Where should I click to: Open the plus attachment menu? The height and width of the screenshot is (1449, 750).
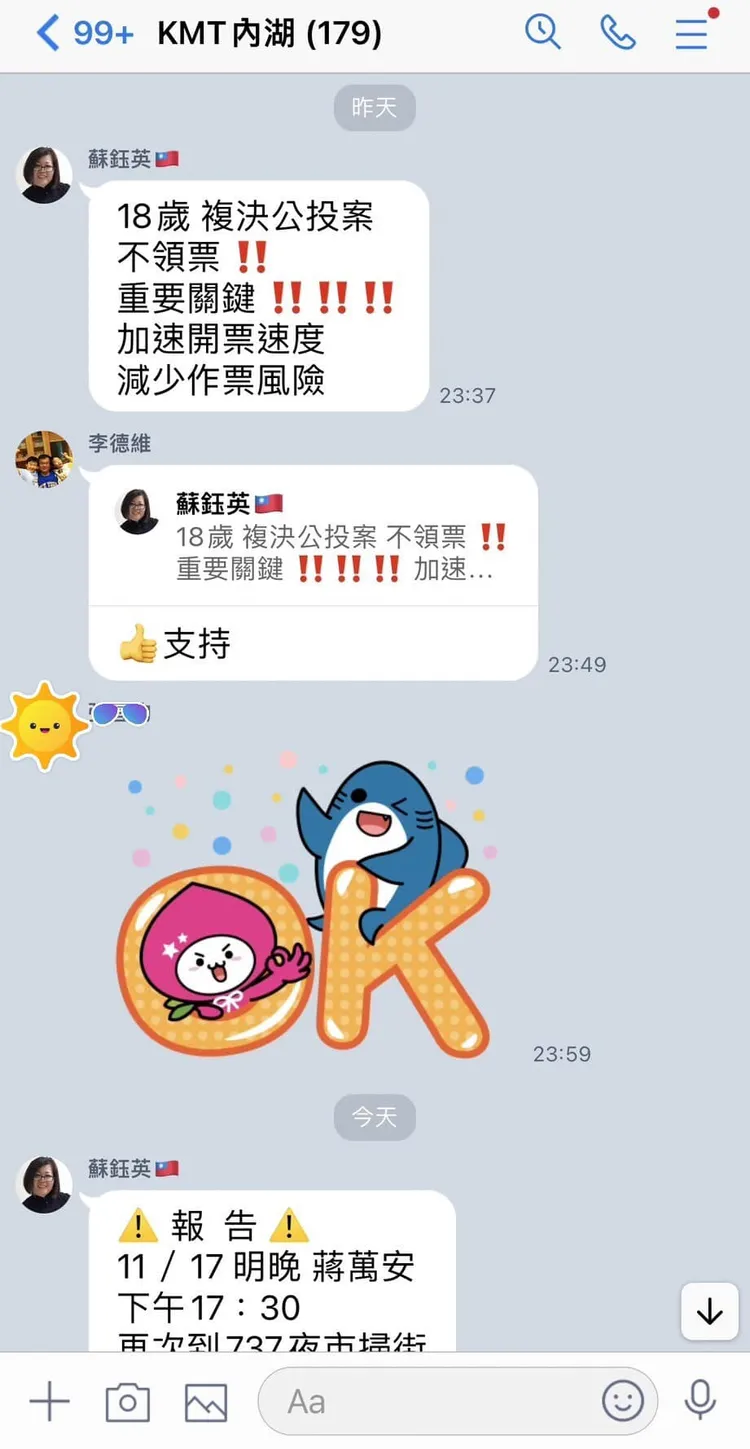point(48,1402)
